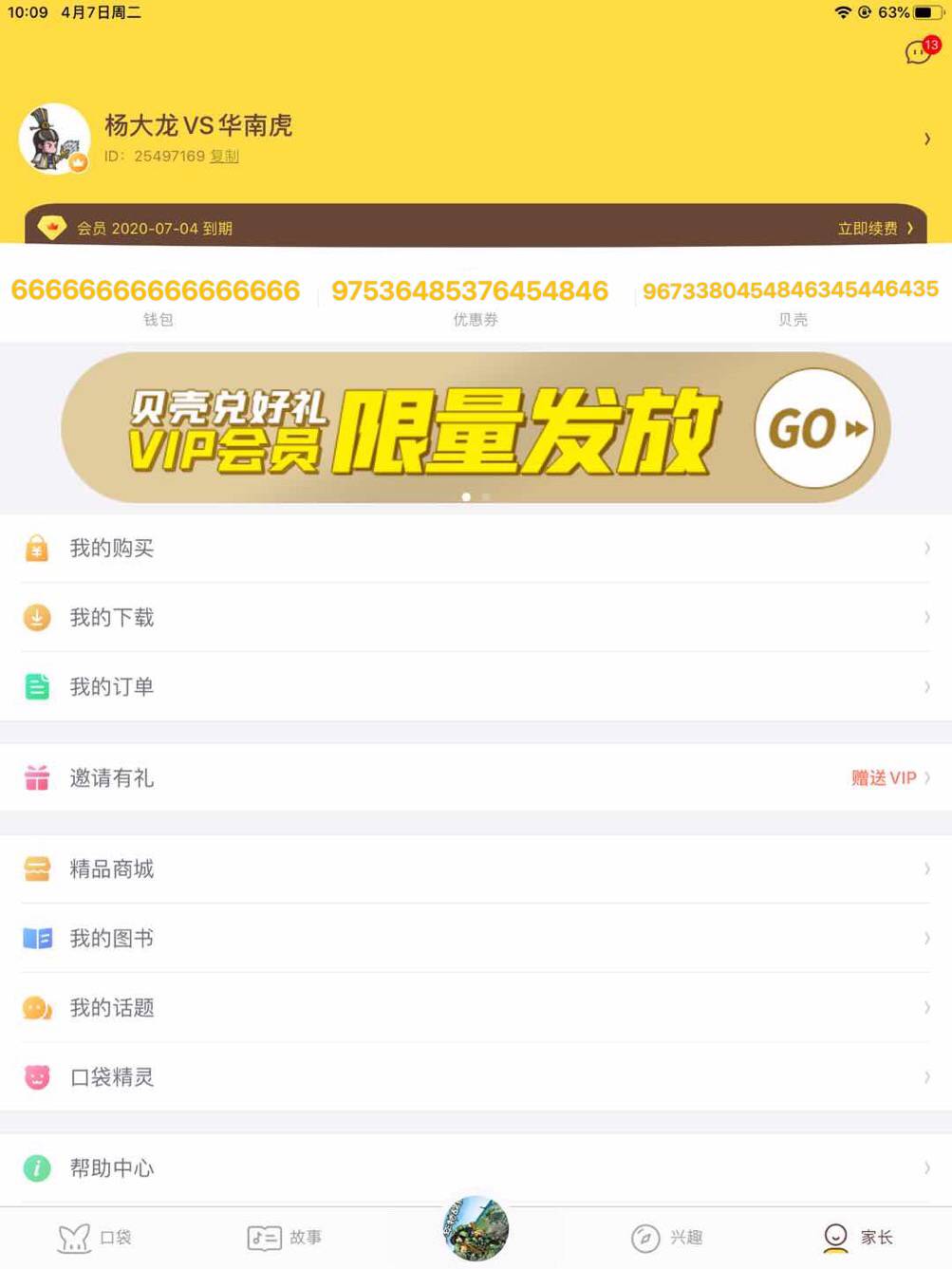This screenshot has height=1269, width=952.
Task: Open the 贝壳兑好礼 VIP banner
Action: (475, 428)
